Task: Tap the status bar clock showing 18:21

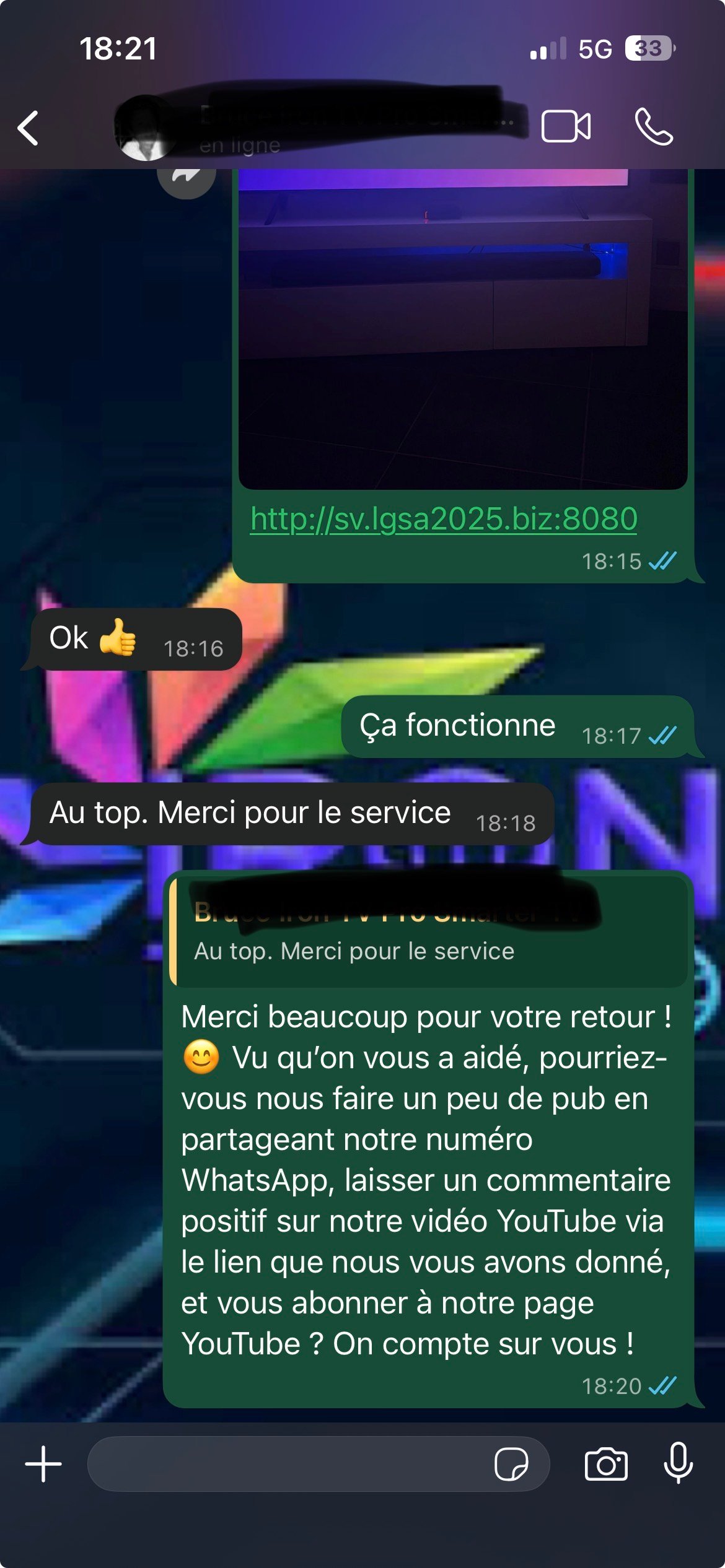Action: [x=119, y=48]
